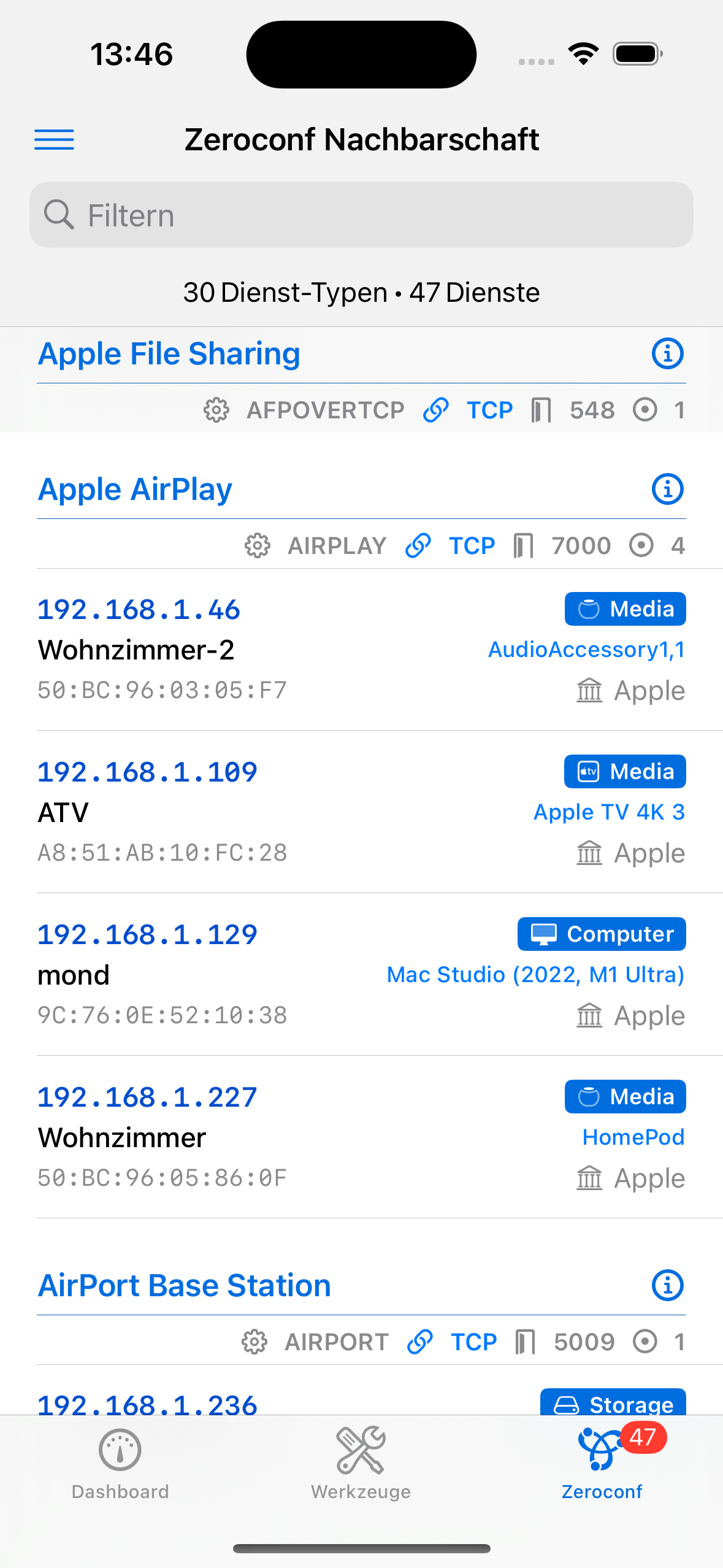The image size is (723, 1568).
Task: Switch to the Dashboard tab
Action: point(120,1464)
